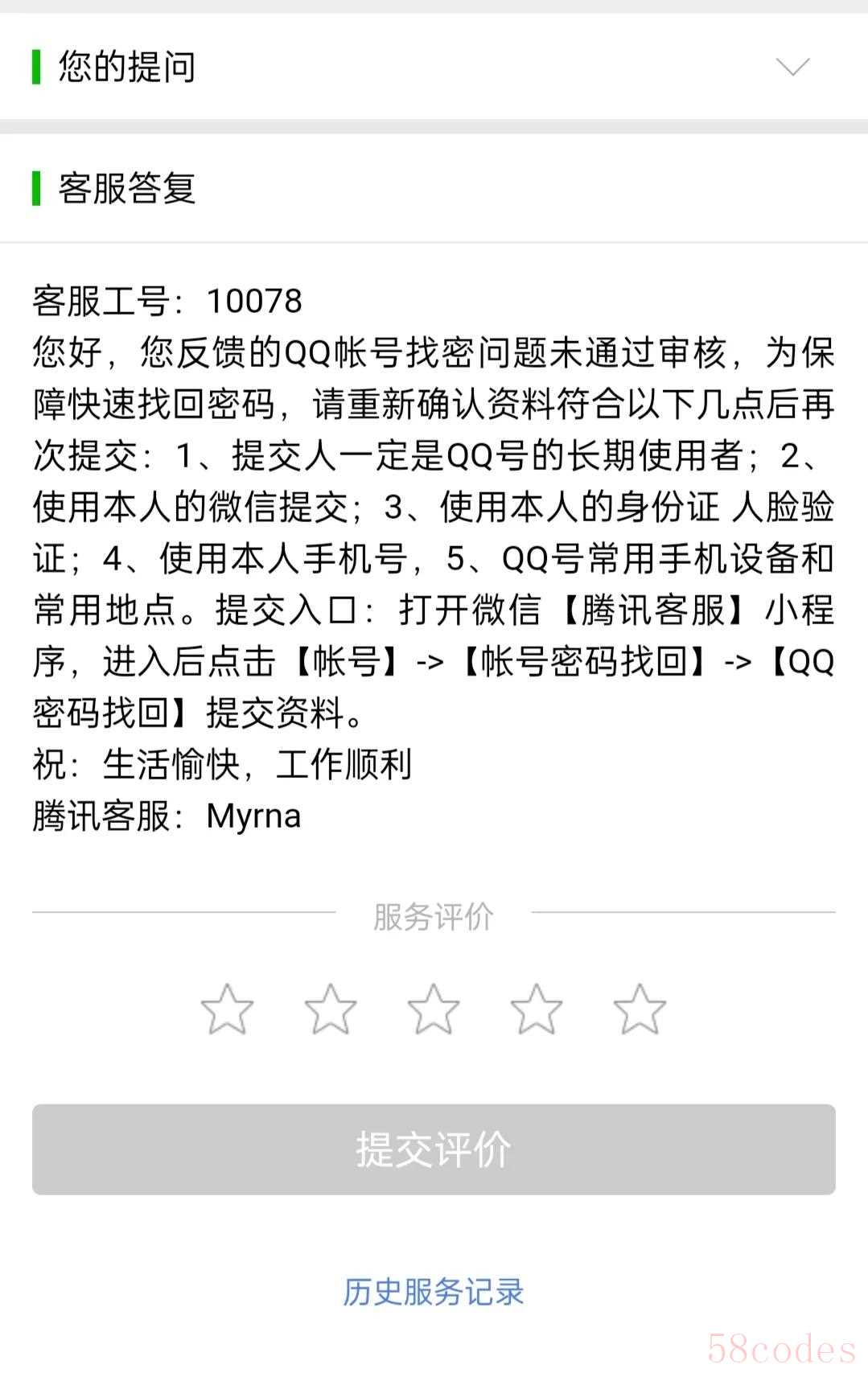Select the fourth rating star
The width and height of the screenshot is (868, 1373).
click(x=537, y=1009)
